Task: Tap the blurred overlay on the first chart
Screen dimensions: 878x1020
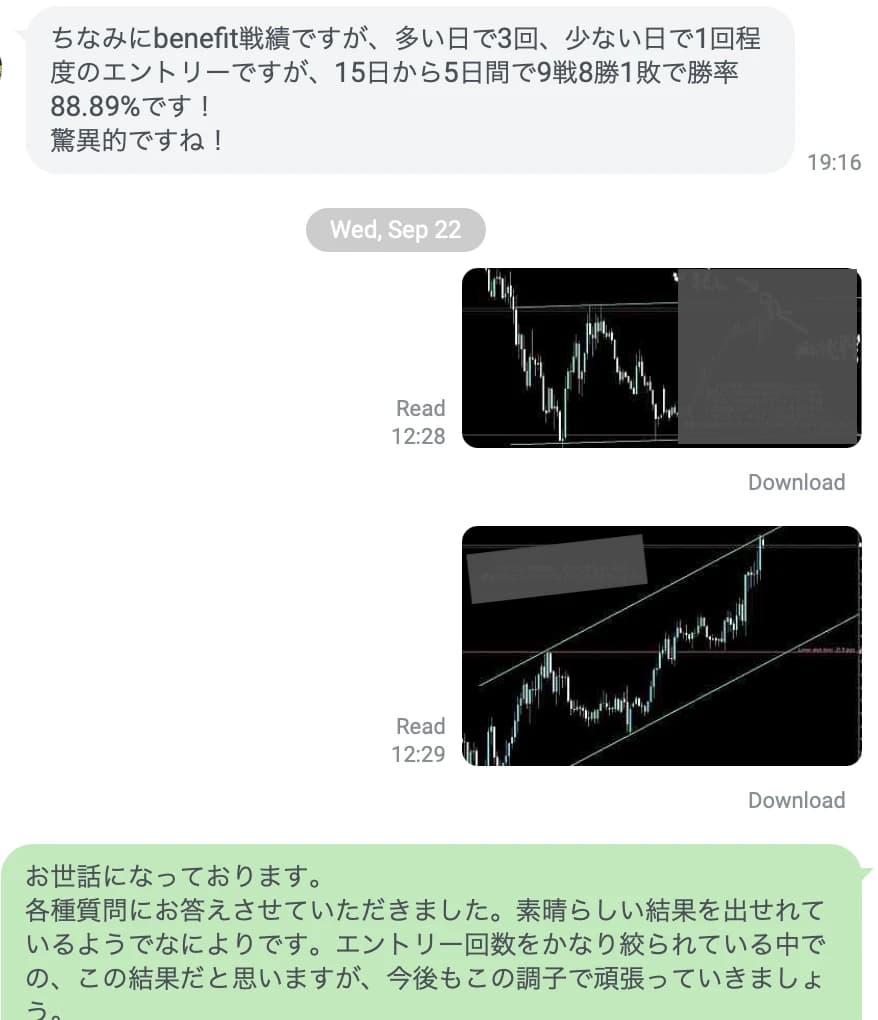Action: pyautogui.click(x=770, y=355)
